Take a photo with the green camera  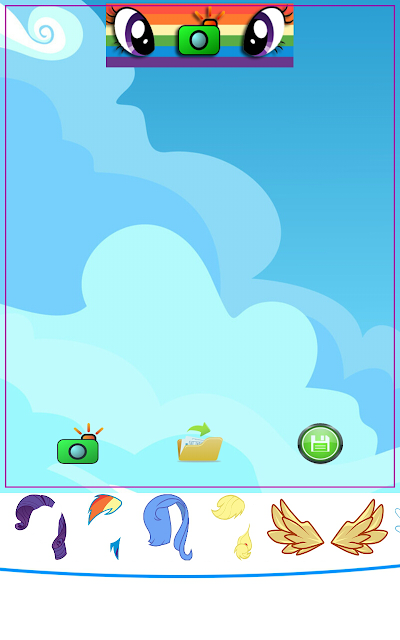80,444
